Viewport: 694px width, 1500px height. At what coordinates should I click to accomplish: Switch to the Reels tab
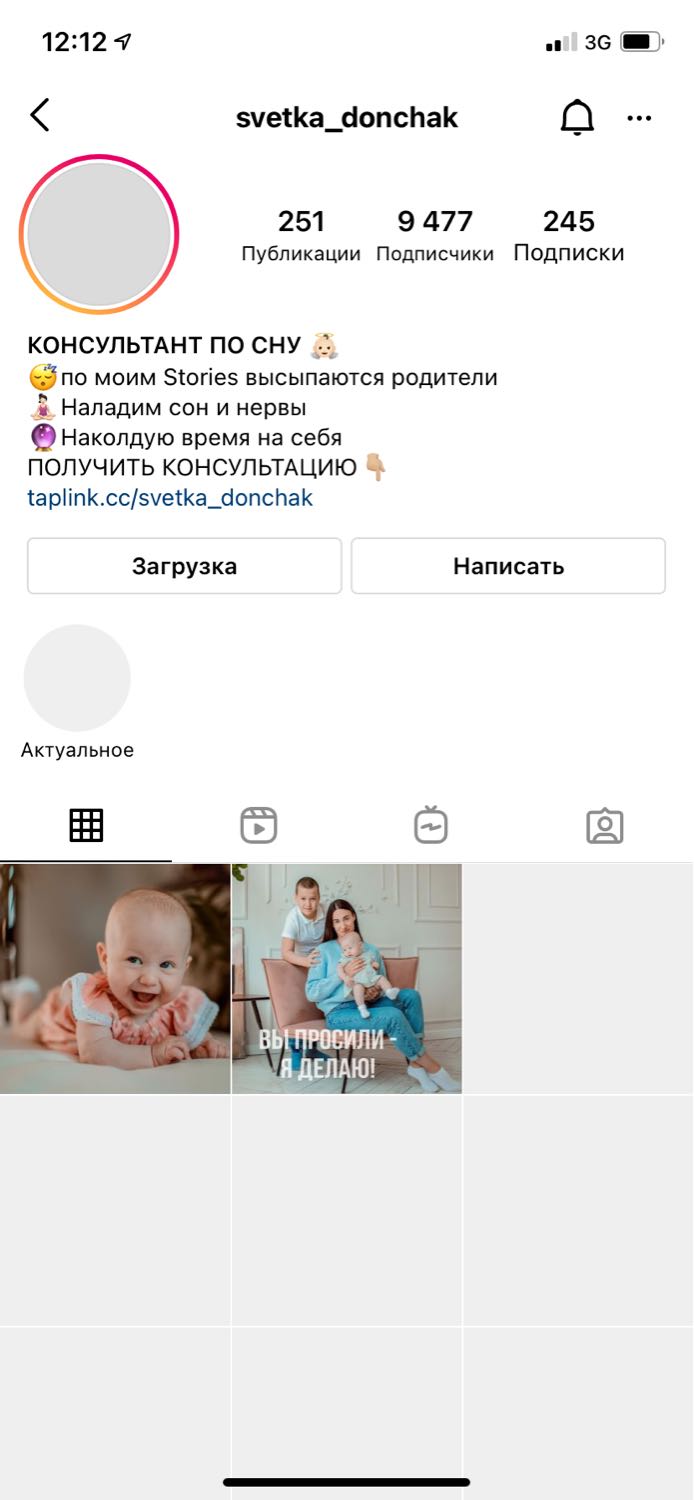point(259,826)
